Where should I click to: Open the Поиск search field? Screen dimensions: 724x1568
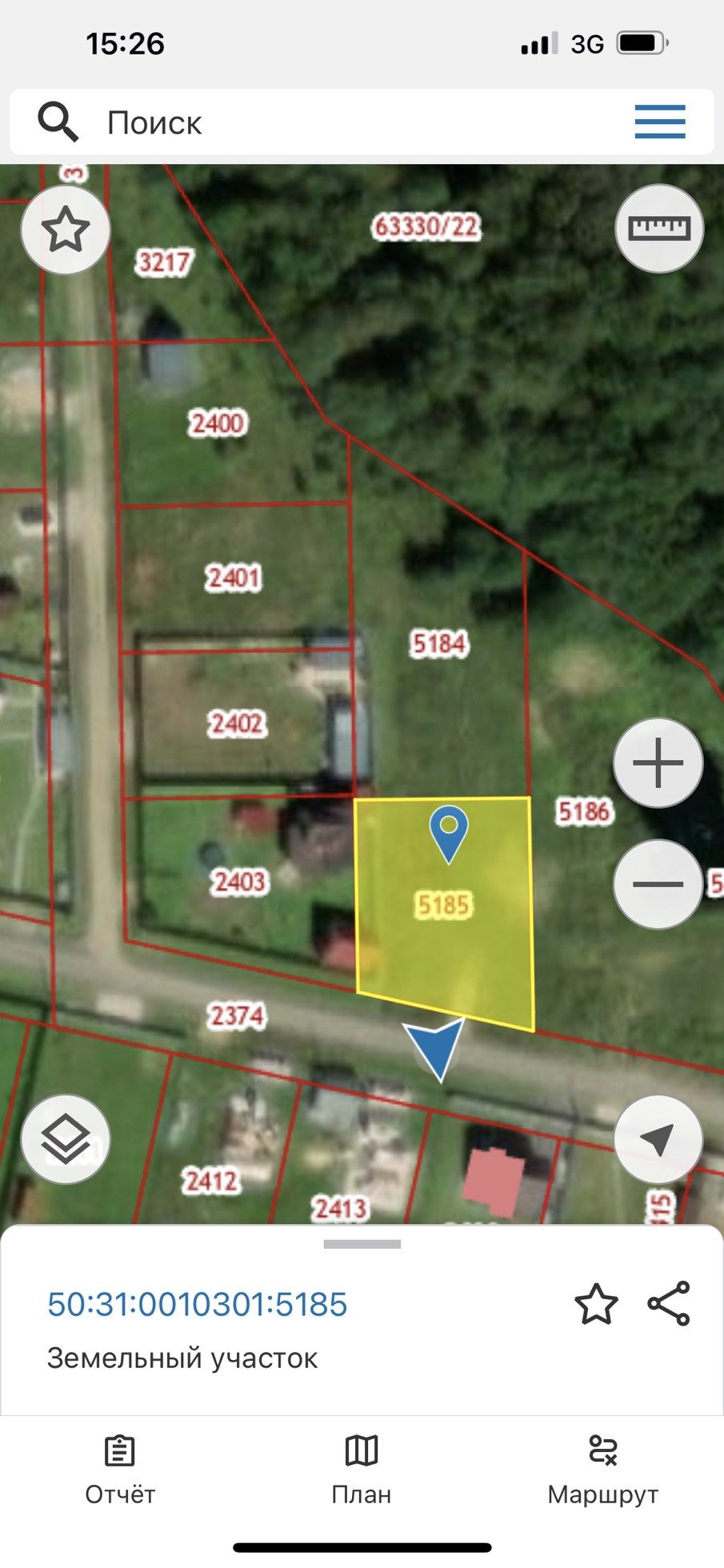click(x=320, y=122)
